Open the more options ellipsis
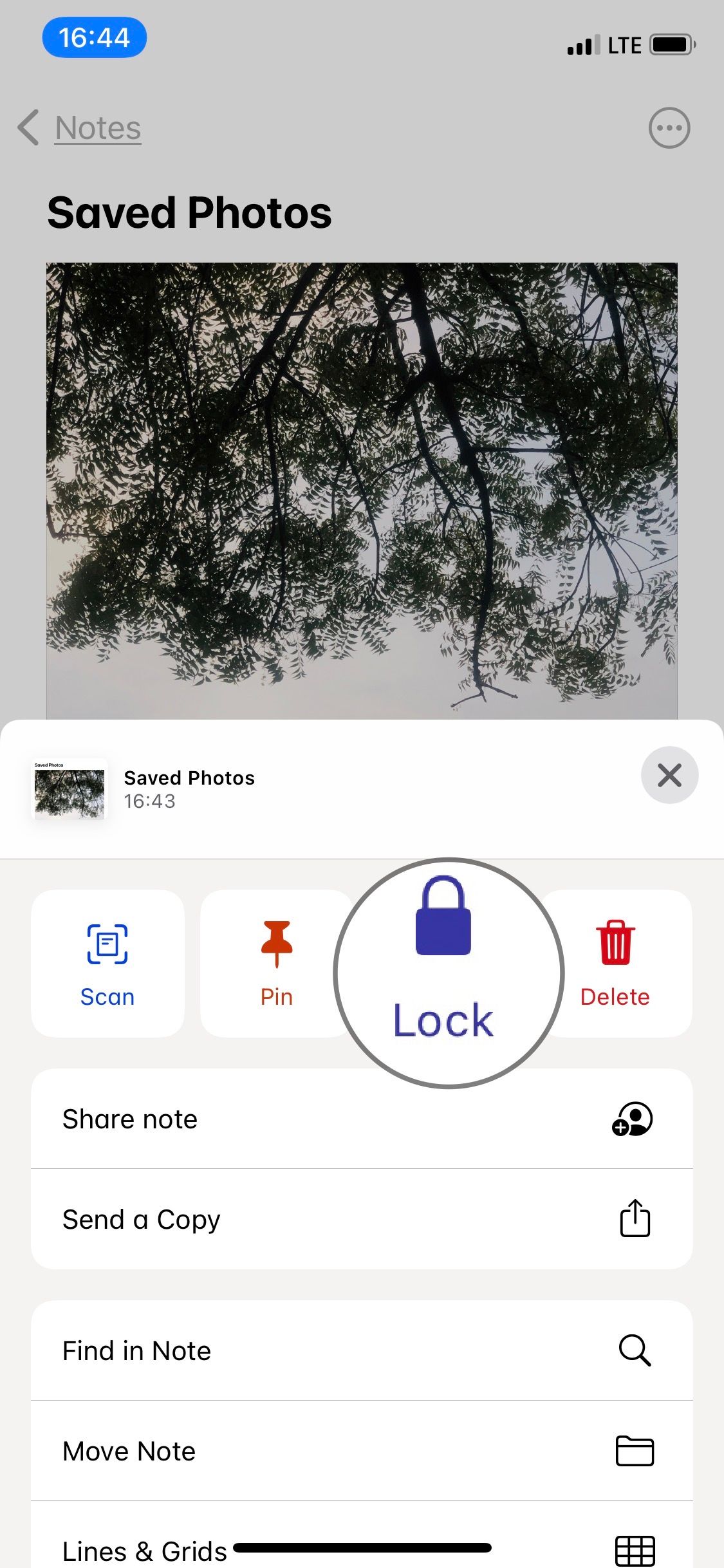Viewport: 724px width, 1568px height. tap(669, 127)
